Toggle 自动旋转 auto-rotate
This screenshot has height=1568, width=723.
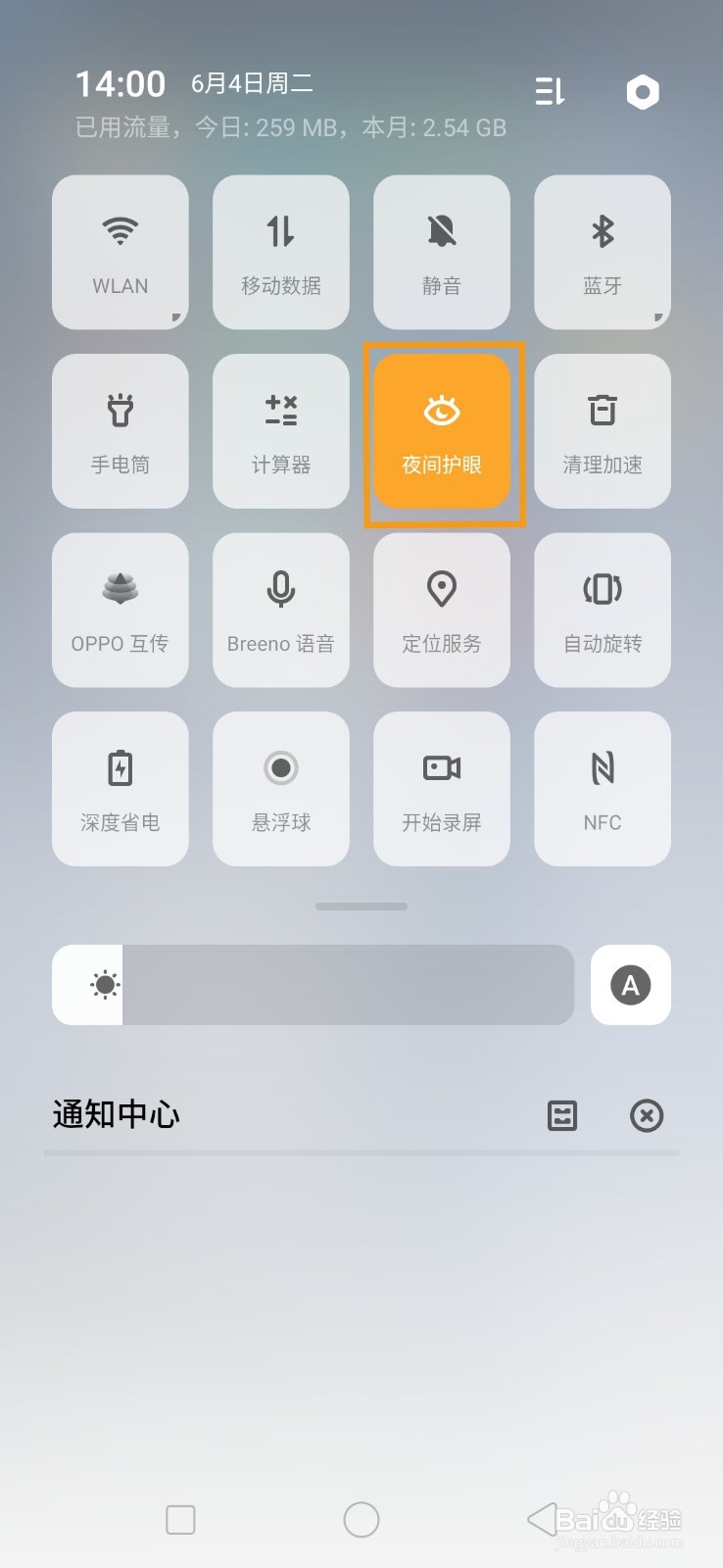click(x=602, y=610)
